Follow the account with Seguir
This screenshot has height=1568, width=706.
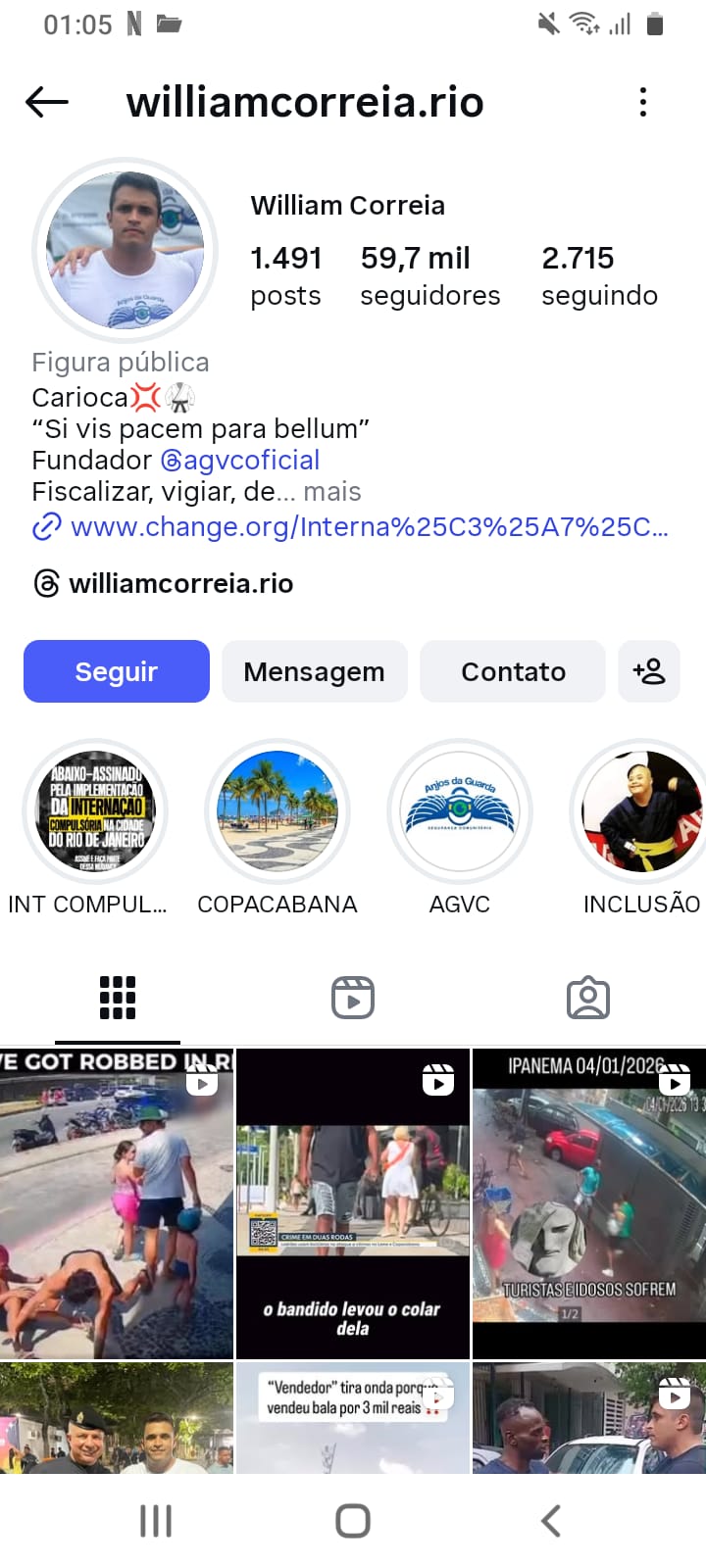[x=117, y=671]
